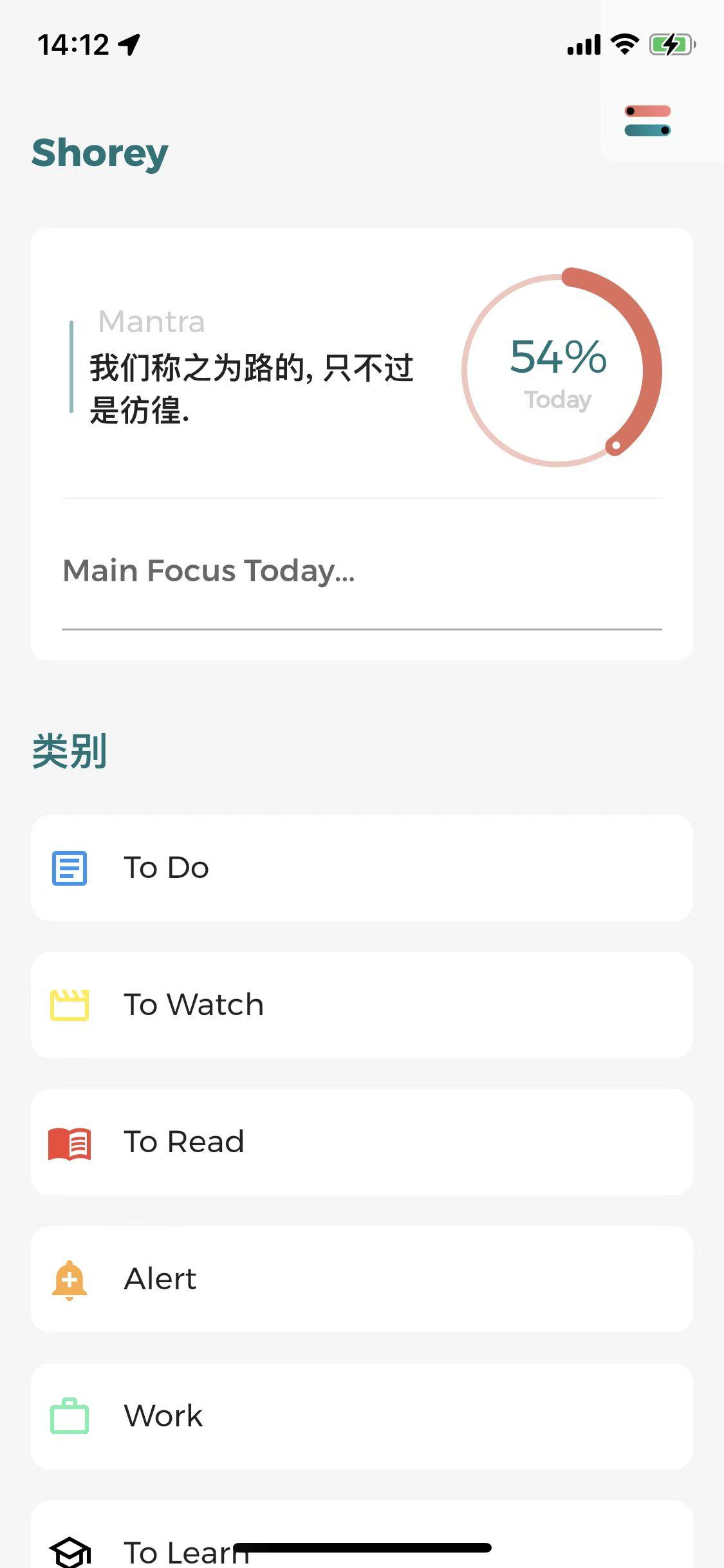Enter text in Main Focus Today field
Viewport: 724px width, 1568px height.
click(x=361, y=572)
